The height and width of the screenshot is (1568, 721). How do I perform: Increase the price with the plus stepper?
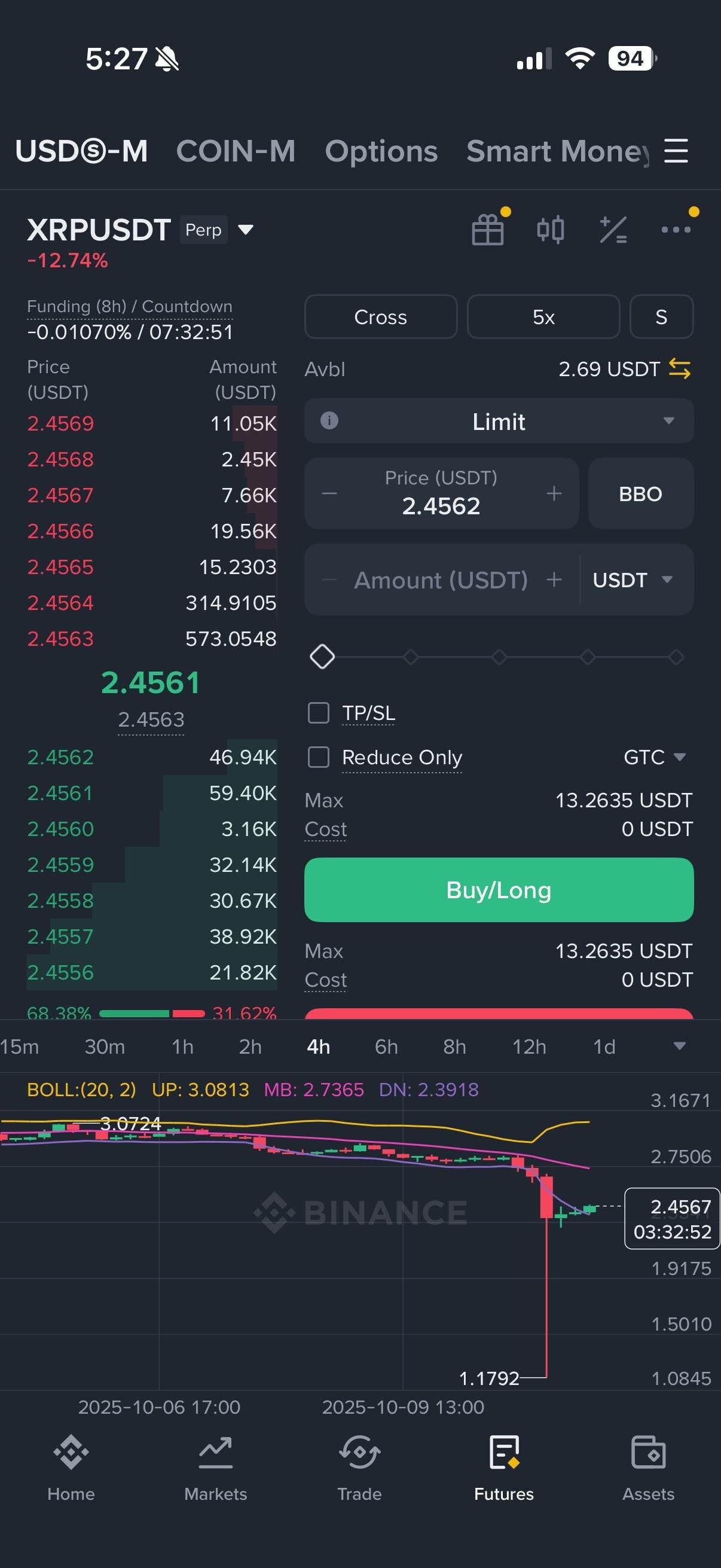(x=554, y=493)
